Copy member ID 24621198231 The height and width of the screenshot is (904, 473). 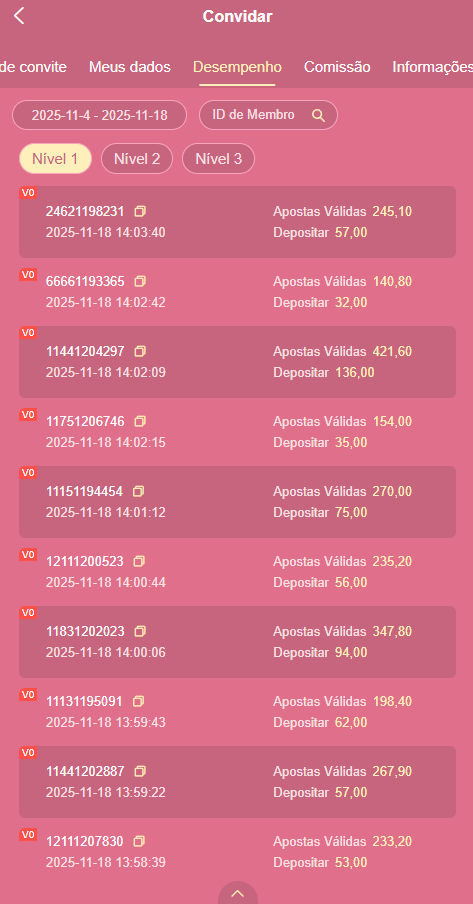[140, 212]
